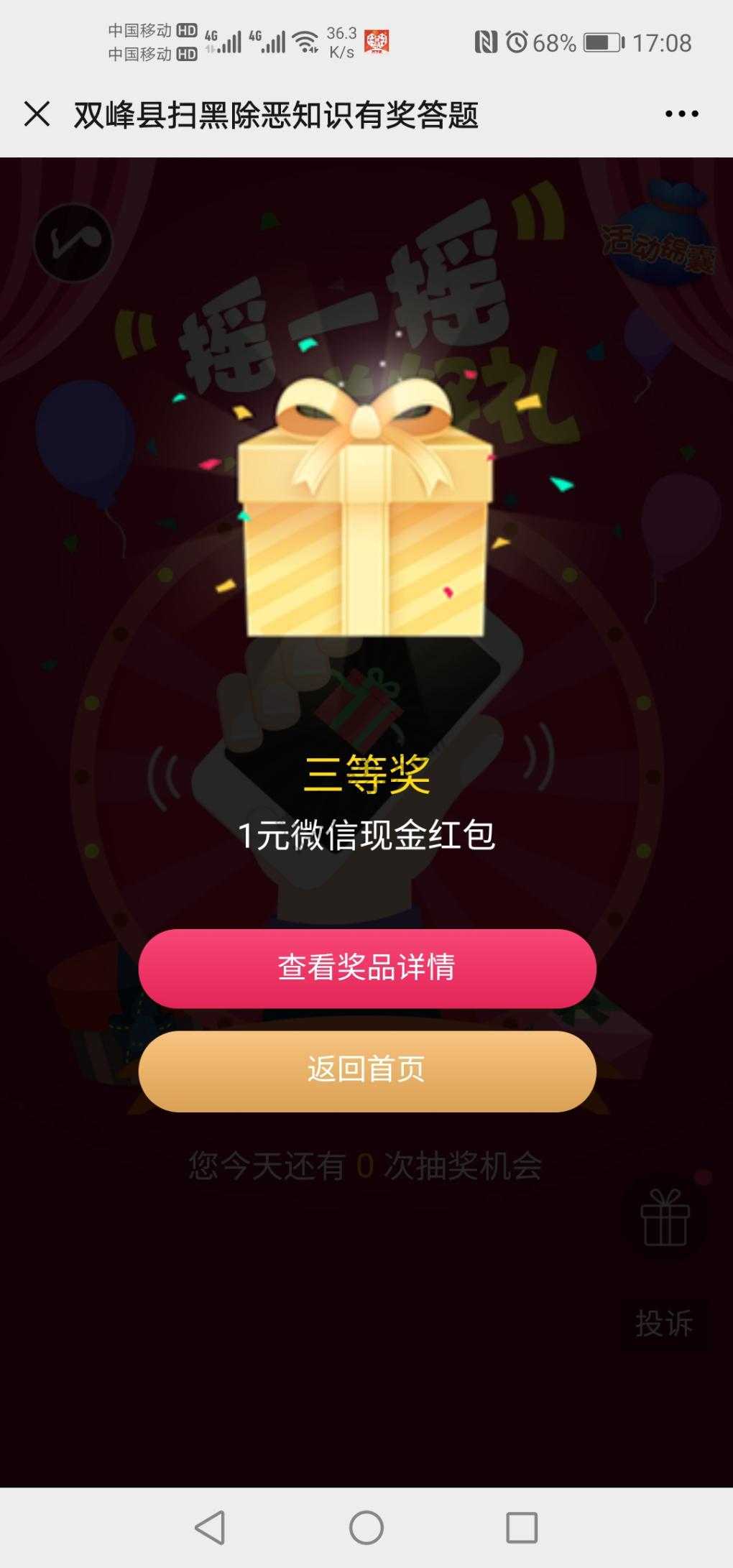Go back with system back button
733x1568 pixels.
point(211,1526)
